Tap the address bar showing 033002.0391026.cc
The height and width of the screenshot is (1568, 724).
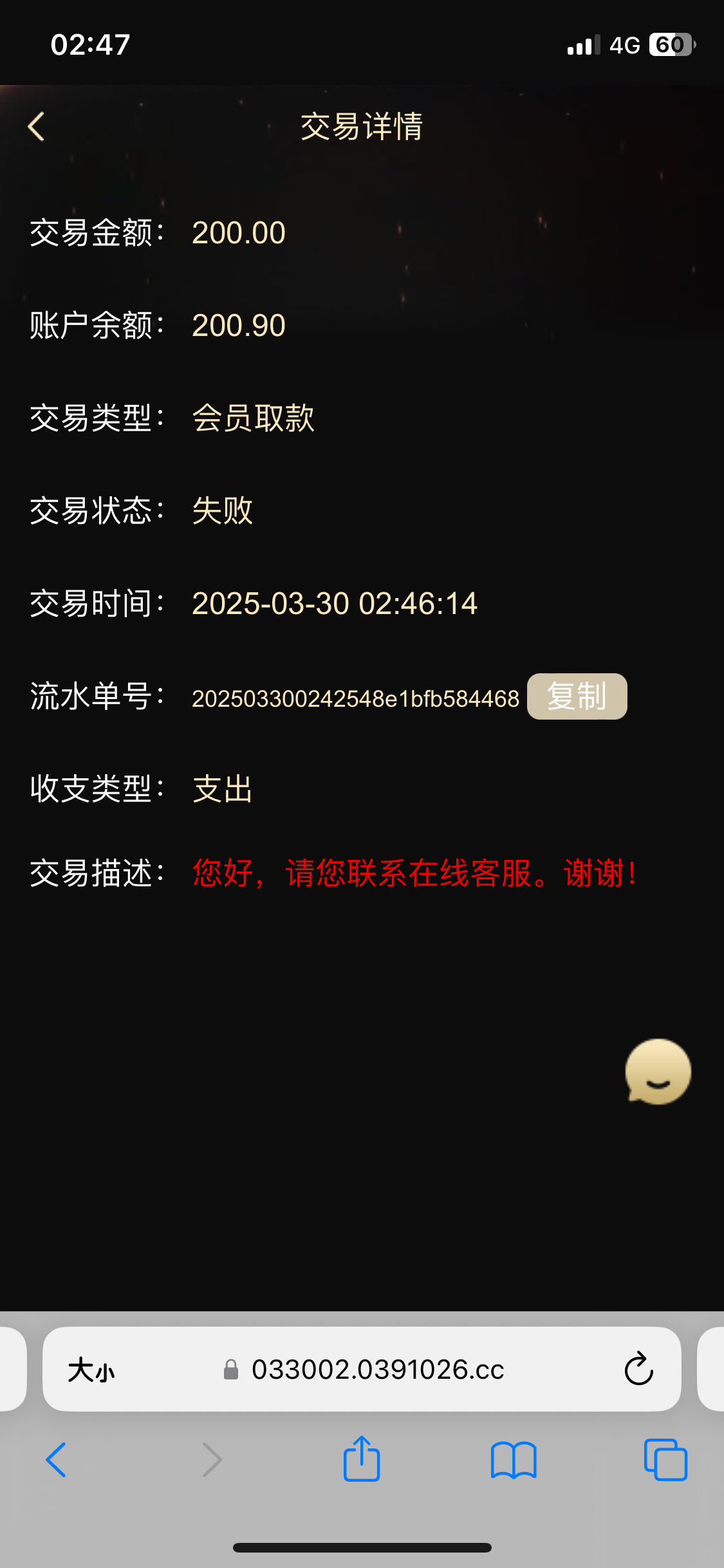coord(377,1370)
